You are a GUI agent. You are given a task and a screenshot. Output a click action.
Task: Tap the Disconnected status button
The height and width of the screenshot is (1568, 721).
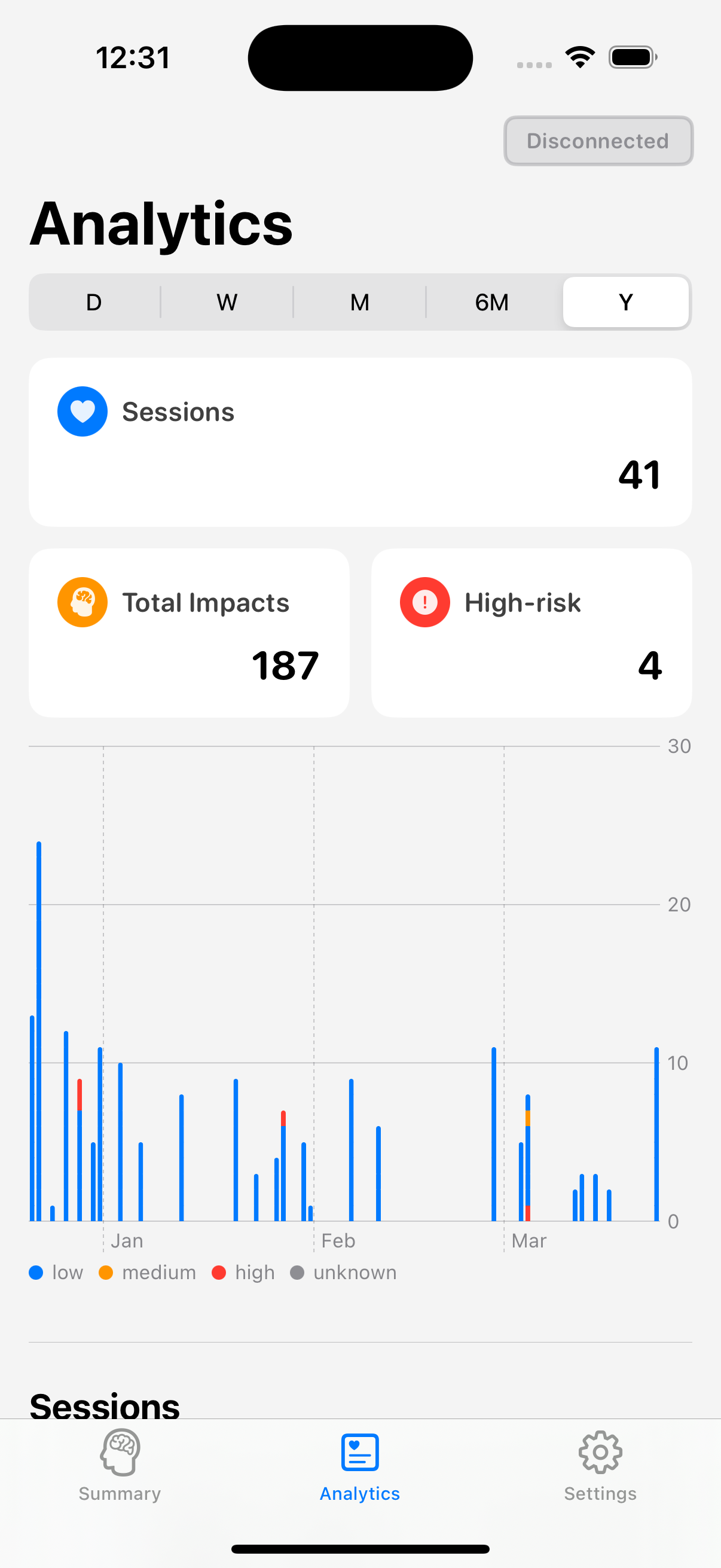[598, 141]
